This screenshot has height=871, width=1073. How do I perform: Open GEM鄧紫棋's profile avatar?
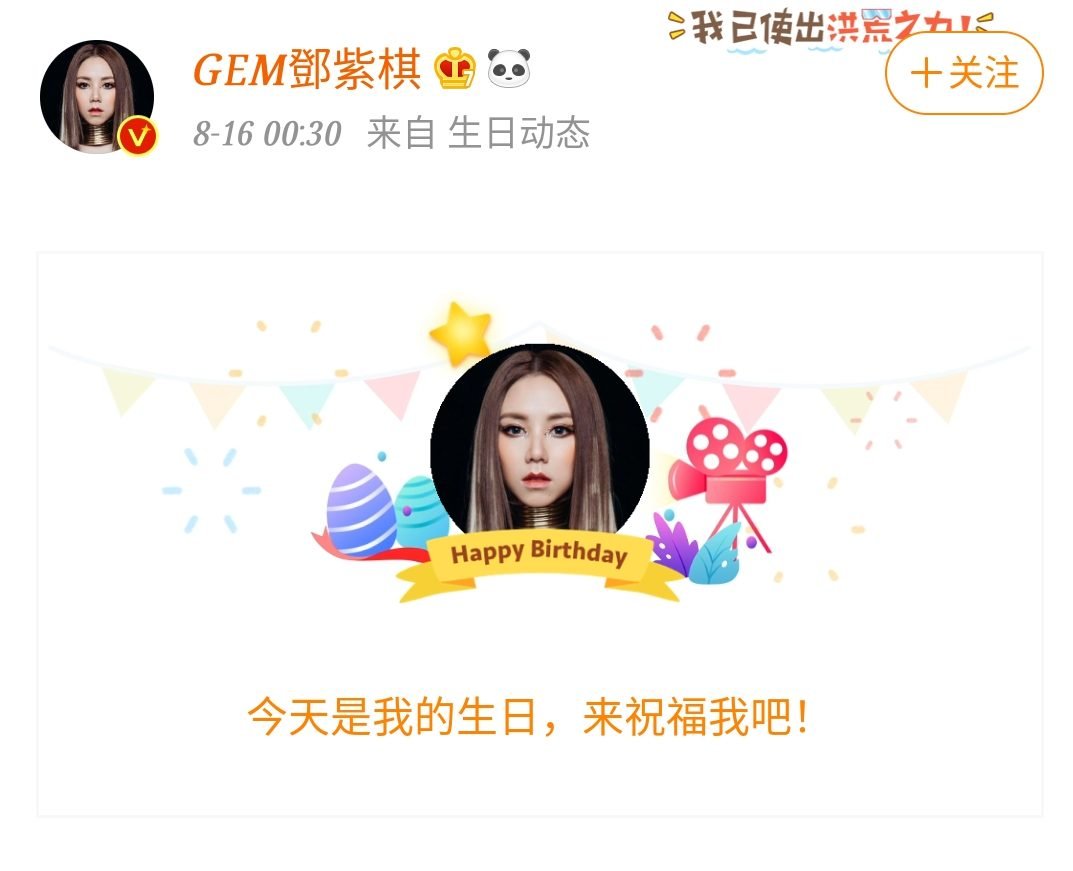[x=97, y=97]
